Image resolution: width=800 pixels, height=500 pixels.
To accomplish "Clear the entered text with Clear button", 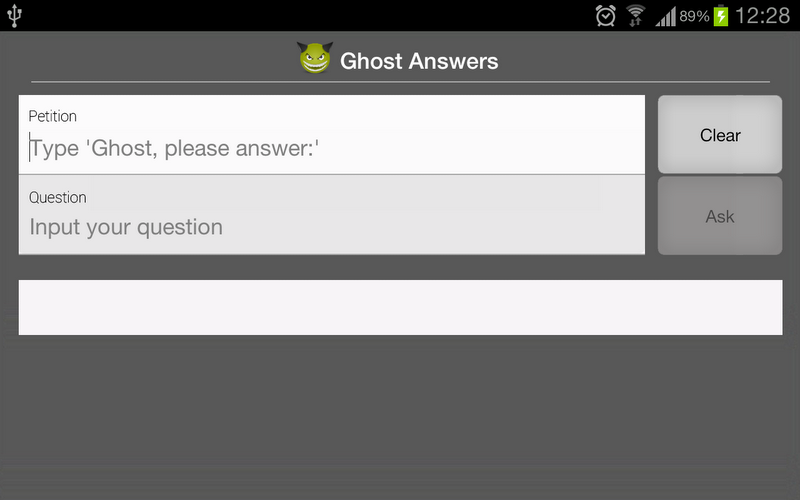I will pyautogui.click(x=719, y=135).
